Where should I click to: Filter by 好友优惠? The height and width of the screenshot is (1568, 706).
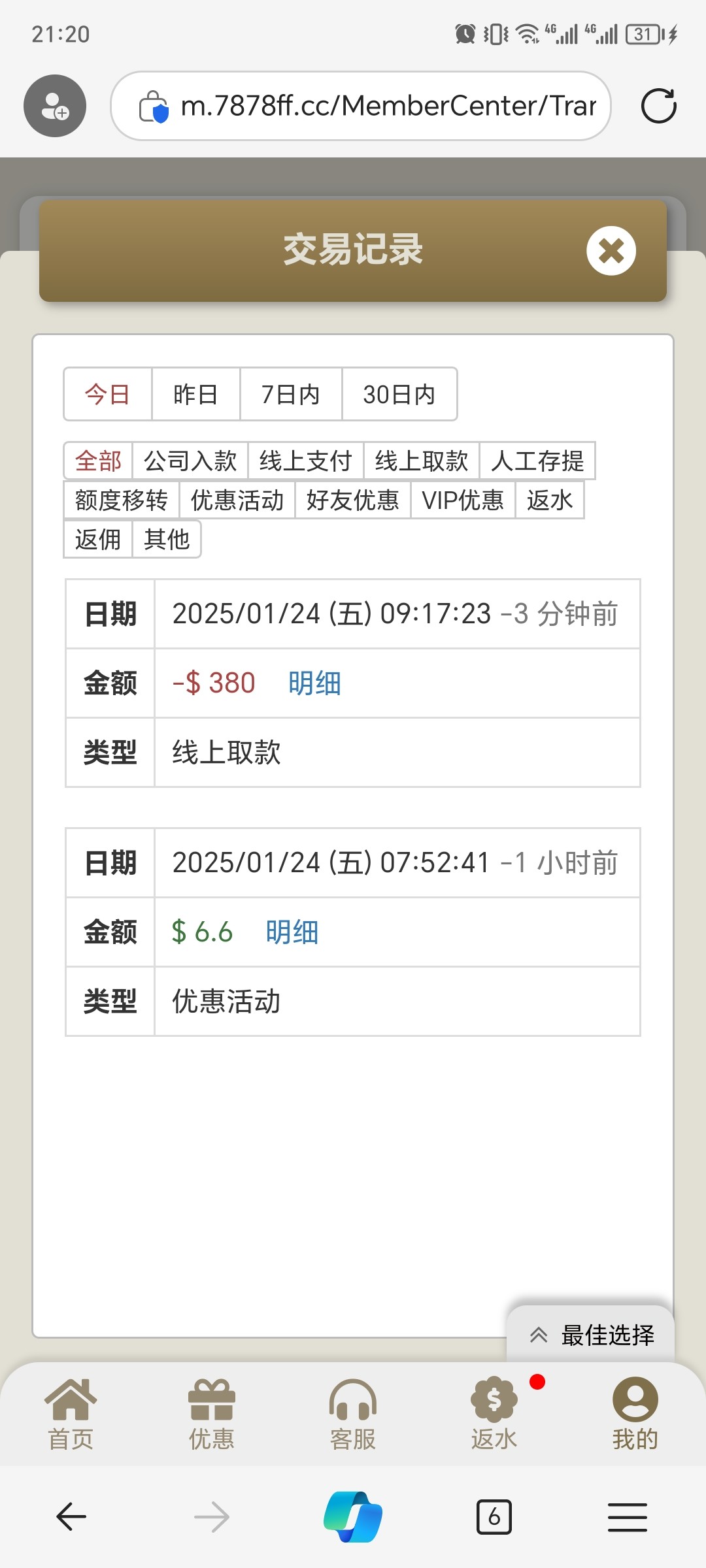coord(353,500)
